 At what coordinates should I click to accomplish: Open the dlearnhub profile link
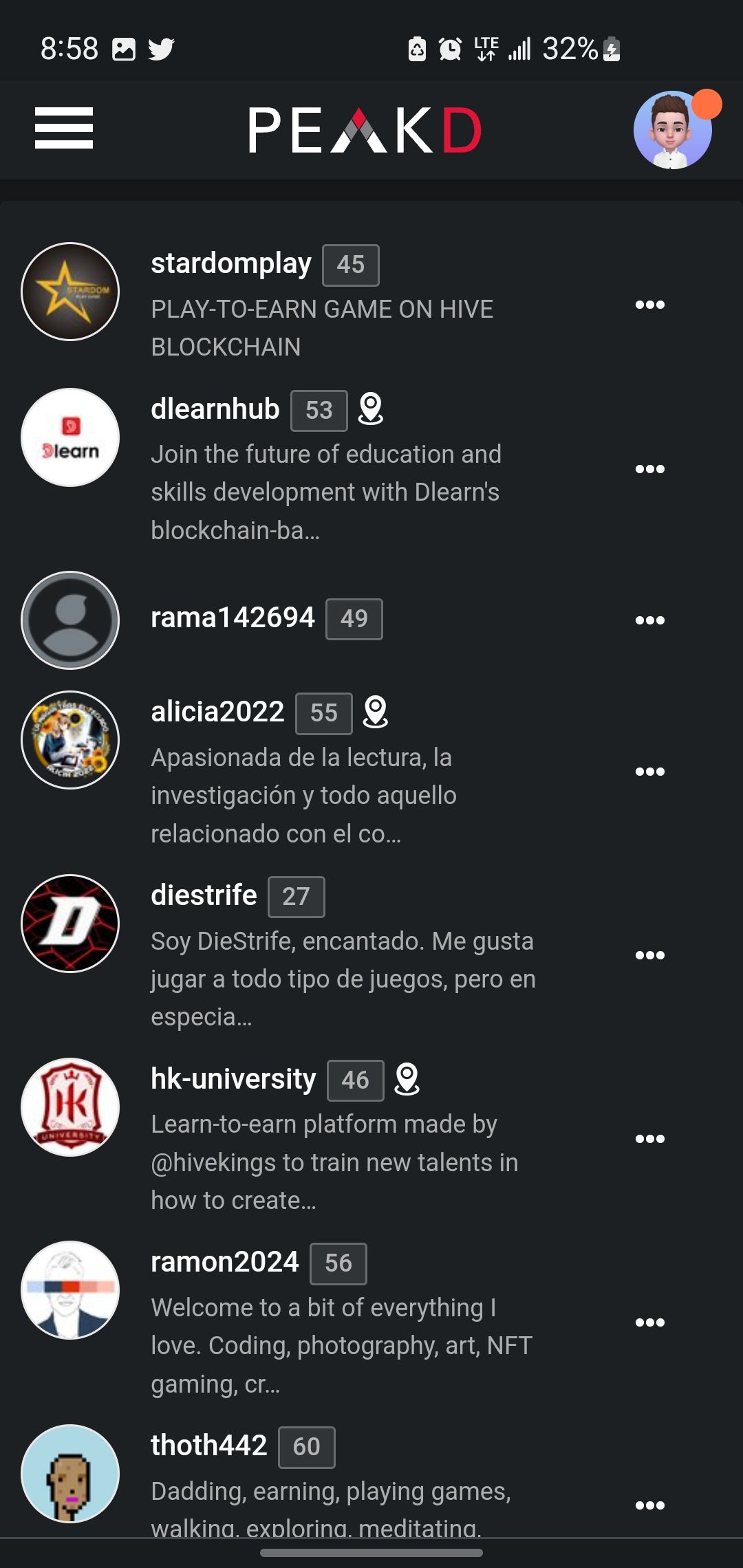click(215, 408)
